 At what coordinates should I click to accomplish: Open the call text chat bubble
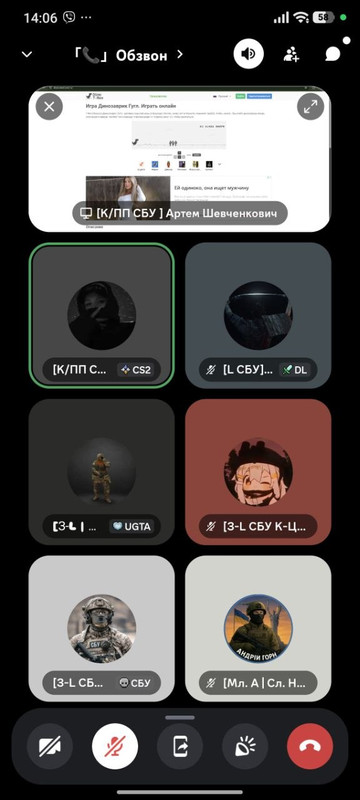tap(333, 54)
